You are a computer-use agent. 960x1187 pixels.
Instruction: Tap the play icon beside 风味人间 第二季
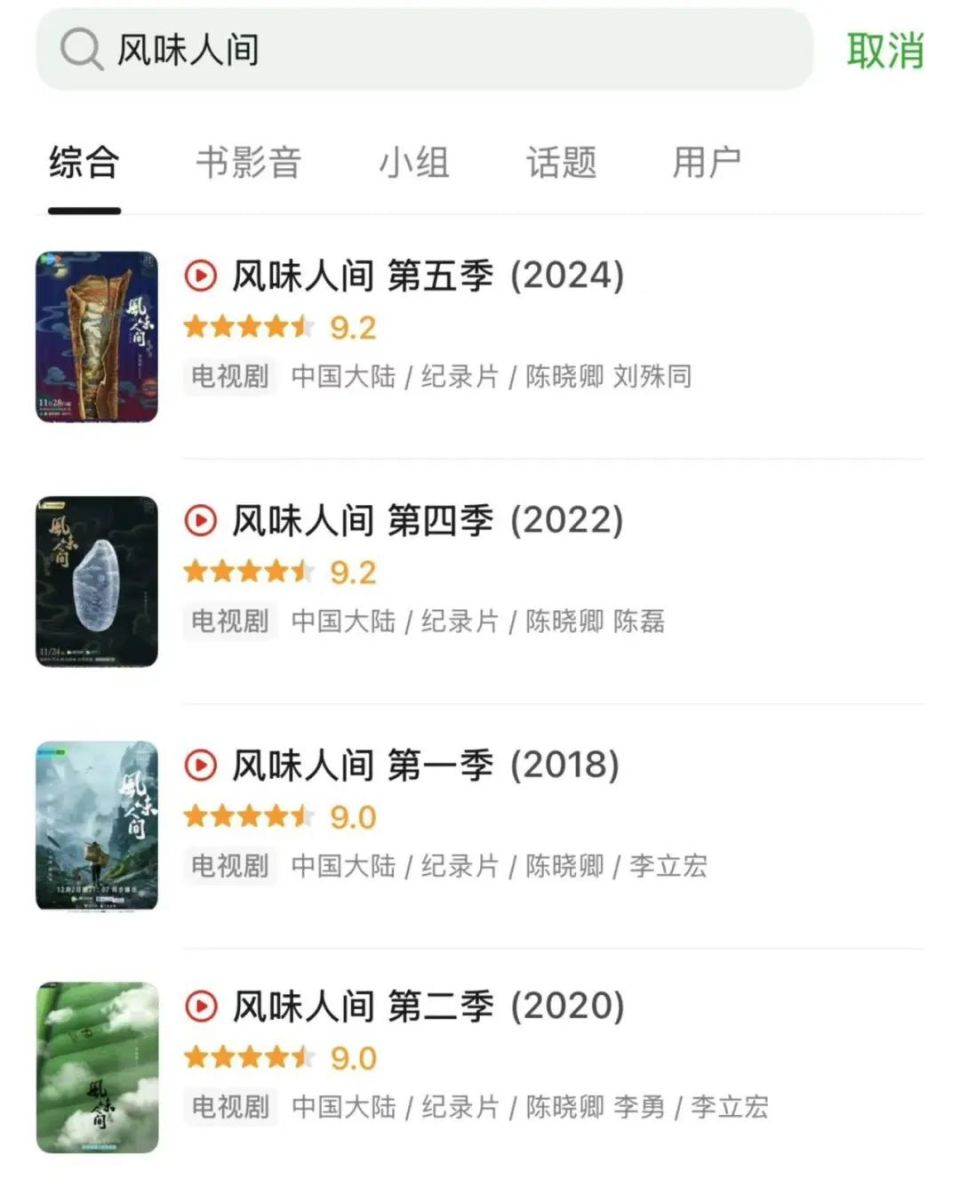pyautogui.click(x=202, y=1007)
